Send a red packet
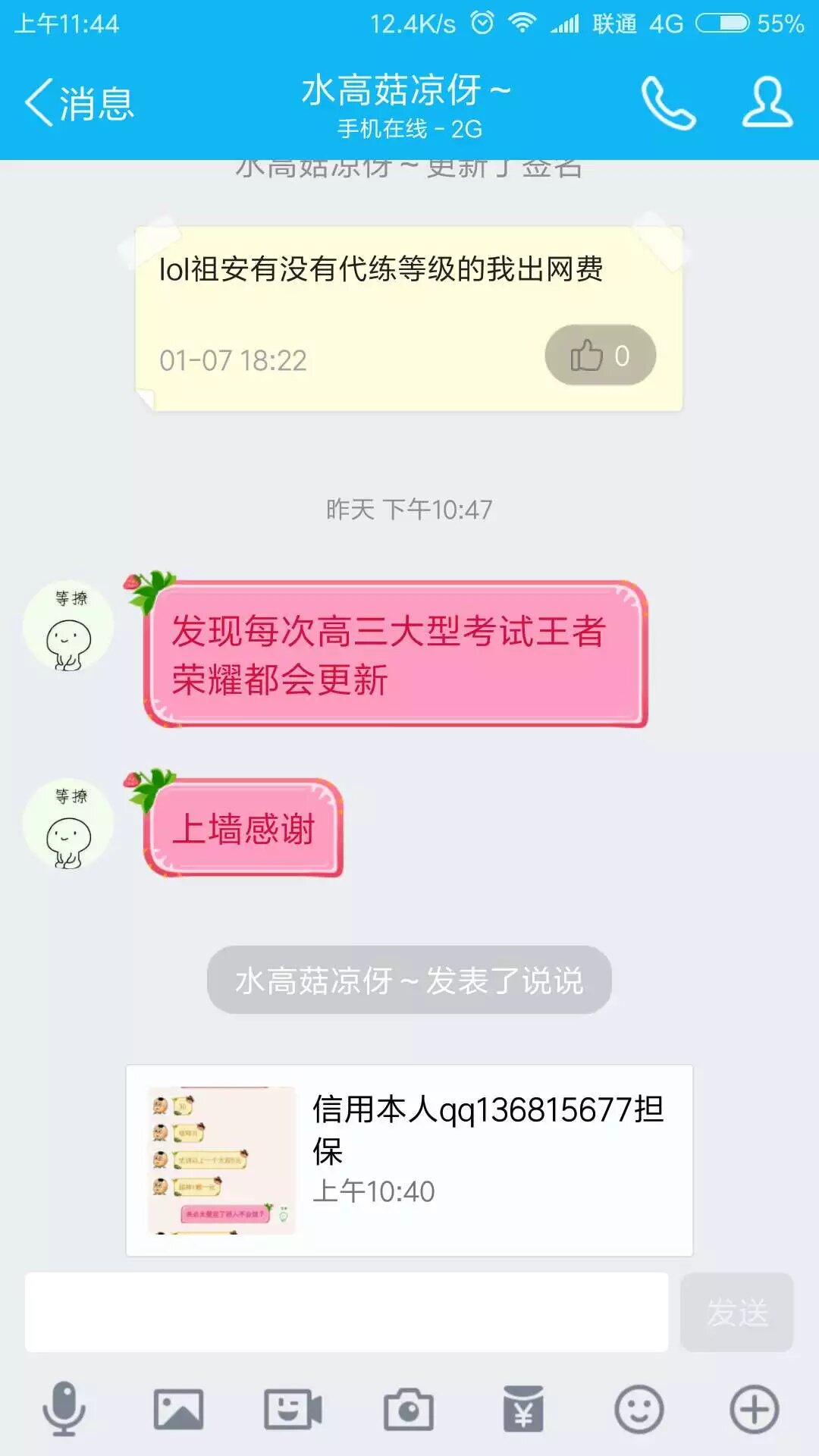The width and height of the screenshot is (819, 1456). coord(523,1409)
